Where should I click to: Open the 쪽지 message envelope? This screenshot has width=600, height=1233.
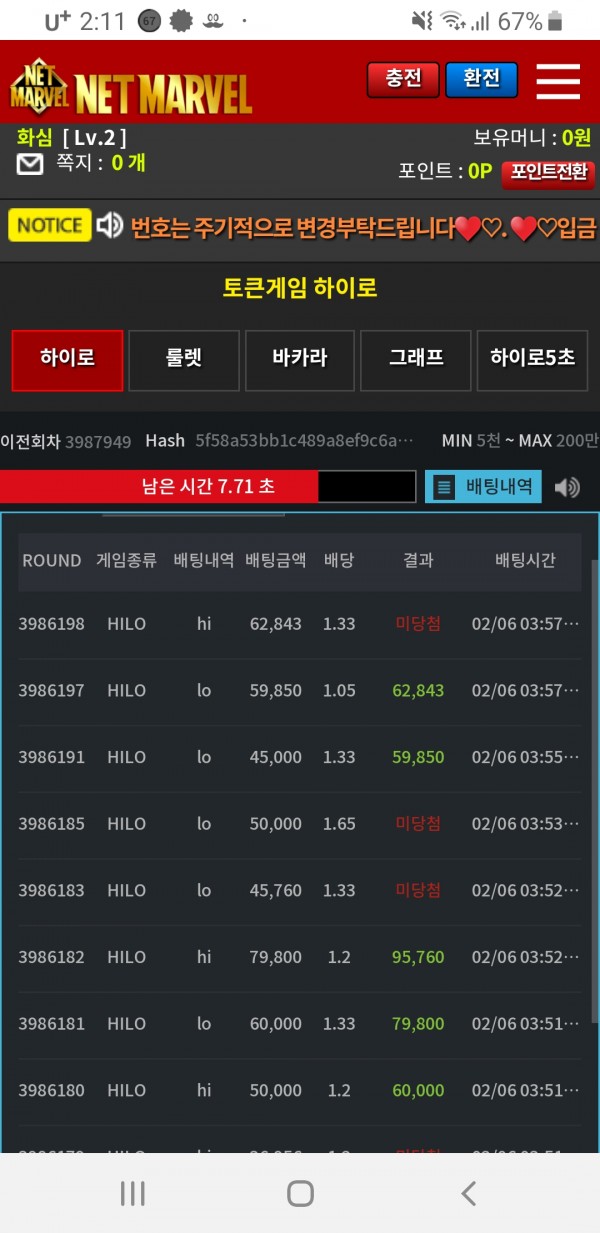30,164
